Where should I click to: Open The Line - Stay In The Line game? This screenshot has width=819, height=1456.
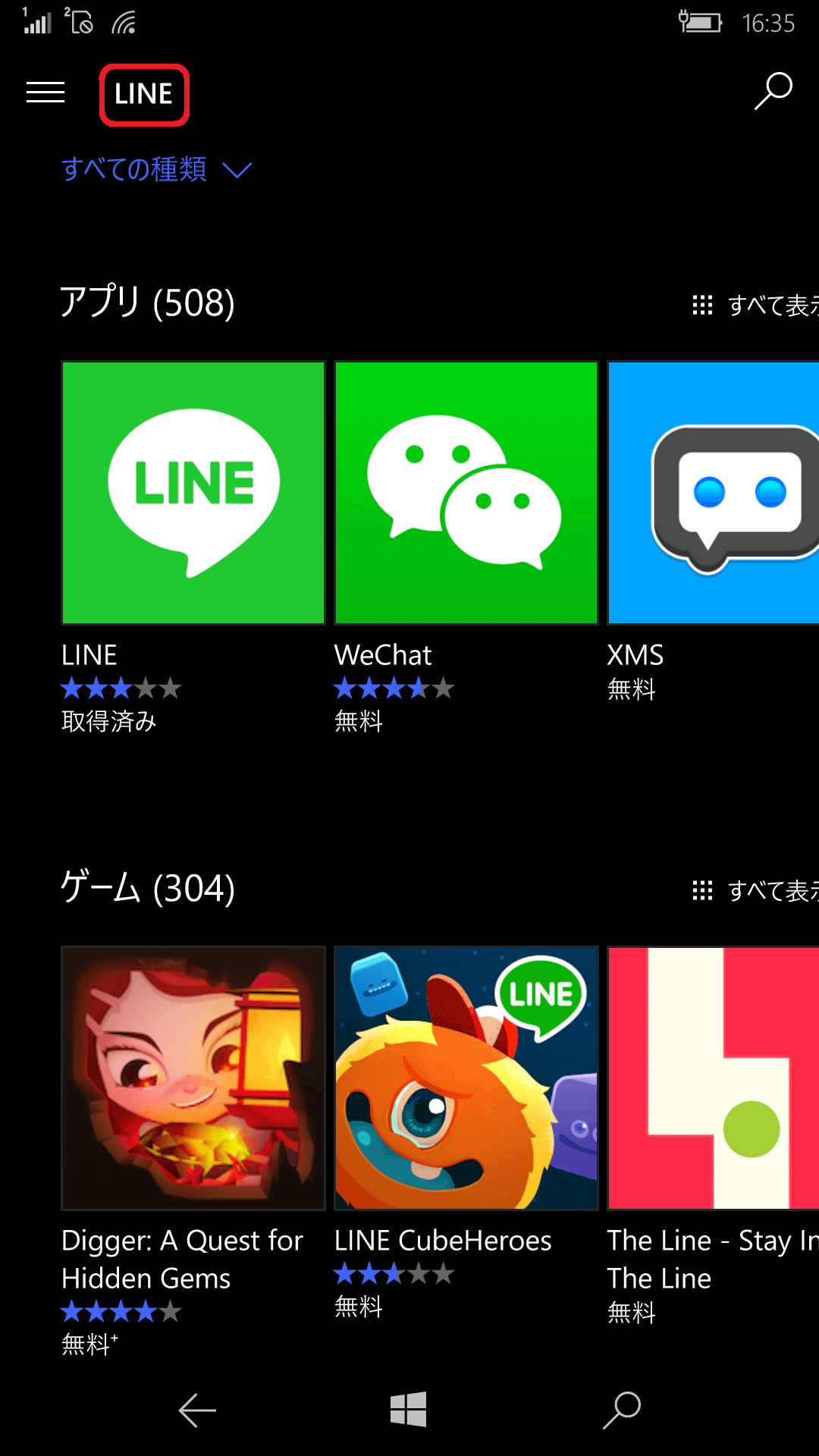pos(713,1078)
